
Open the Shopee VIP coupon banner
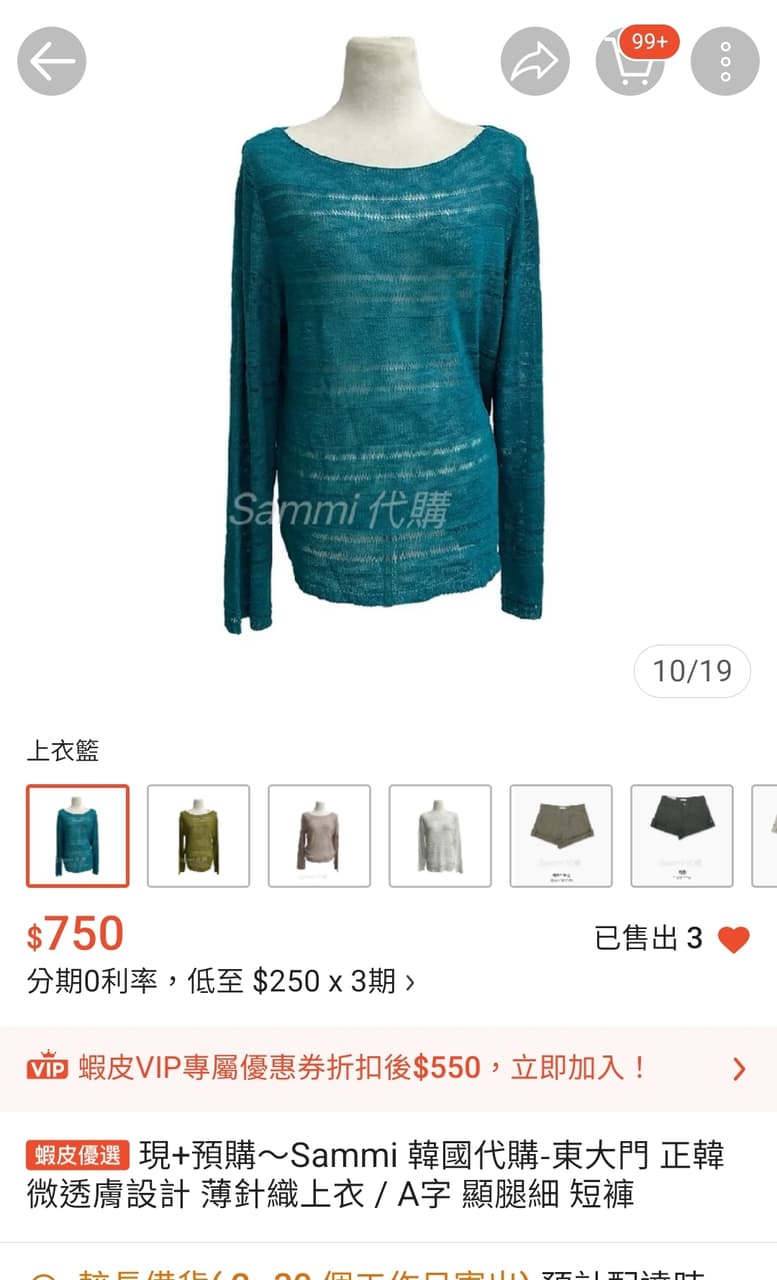(x=388, y=1068)
